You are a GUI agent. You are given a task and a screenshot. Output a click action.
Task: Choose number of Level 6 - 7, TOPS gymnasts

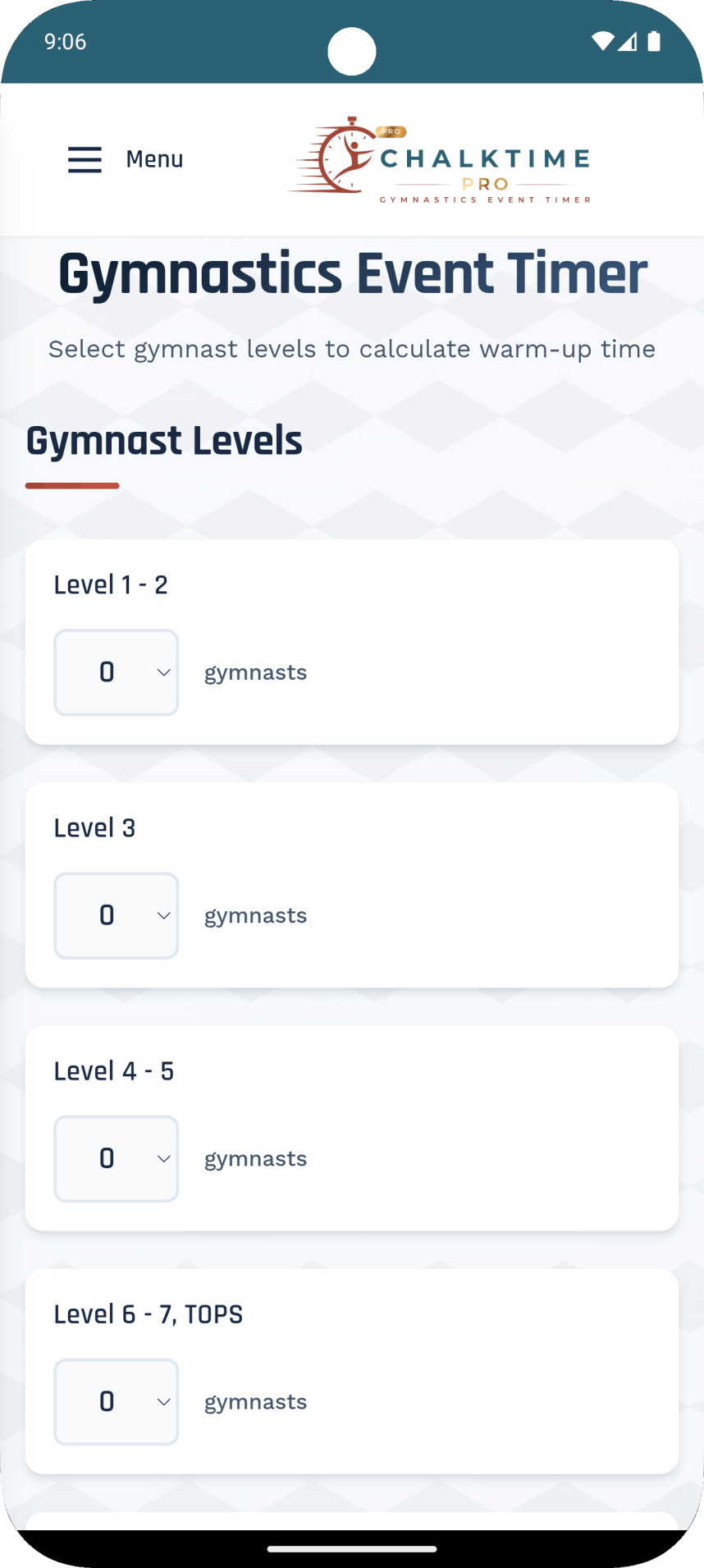[117, 1401]
